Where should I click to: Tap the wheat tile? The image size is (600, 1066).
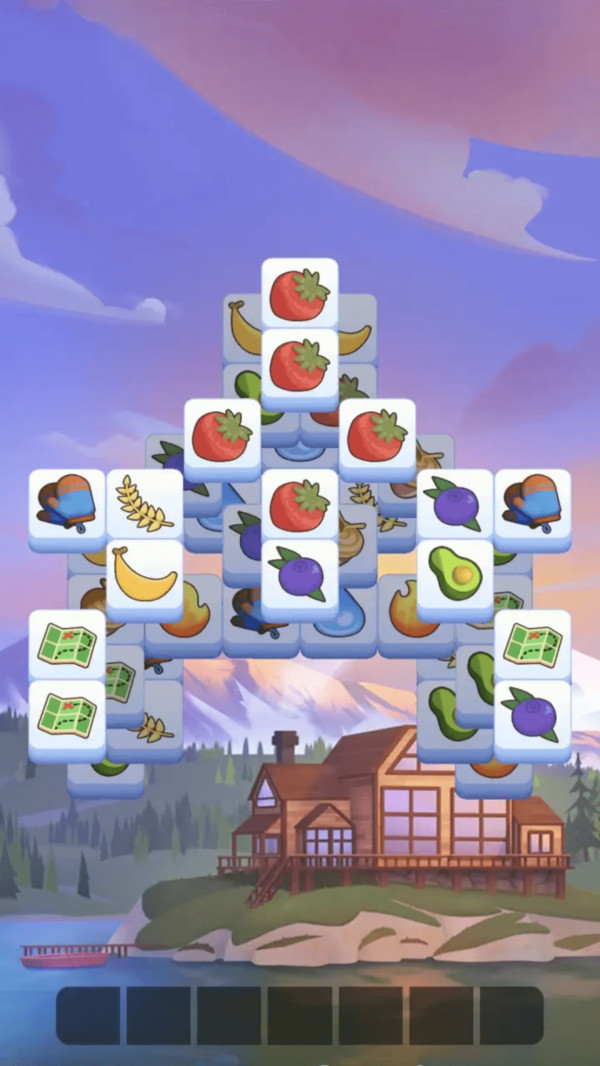pos(145,503)
